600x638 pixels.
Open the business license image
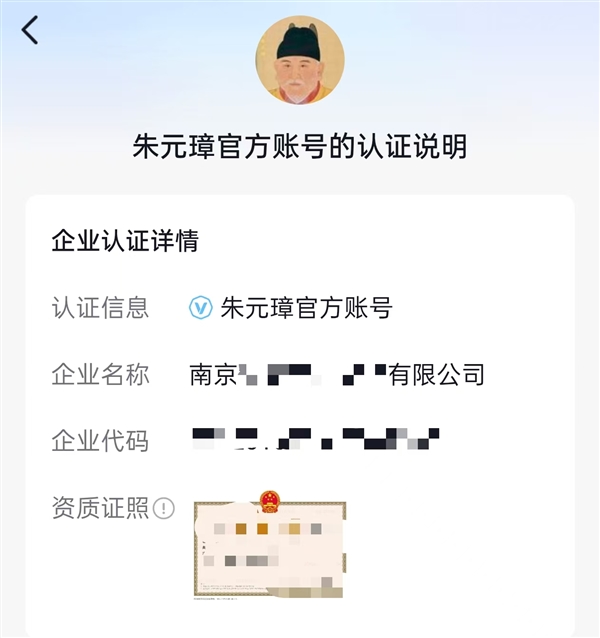269,547
